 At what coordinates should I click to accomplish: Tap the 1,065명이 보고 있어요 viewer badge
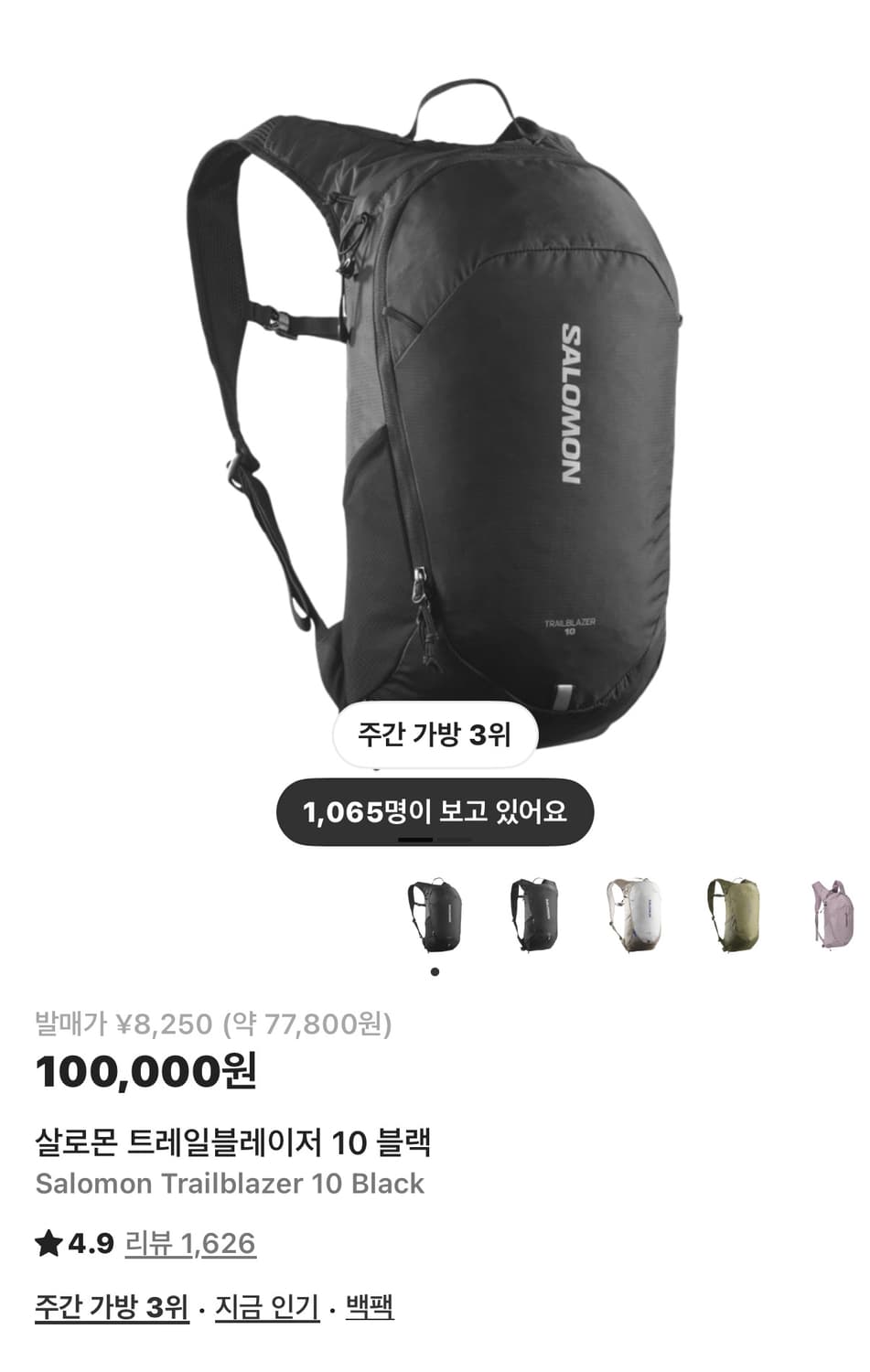pos(435,809)
